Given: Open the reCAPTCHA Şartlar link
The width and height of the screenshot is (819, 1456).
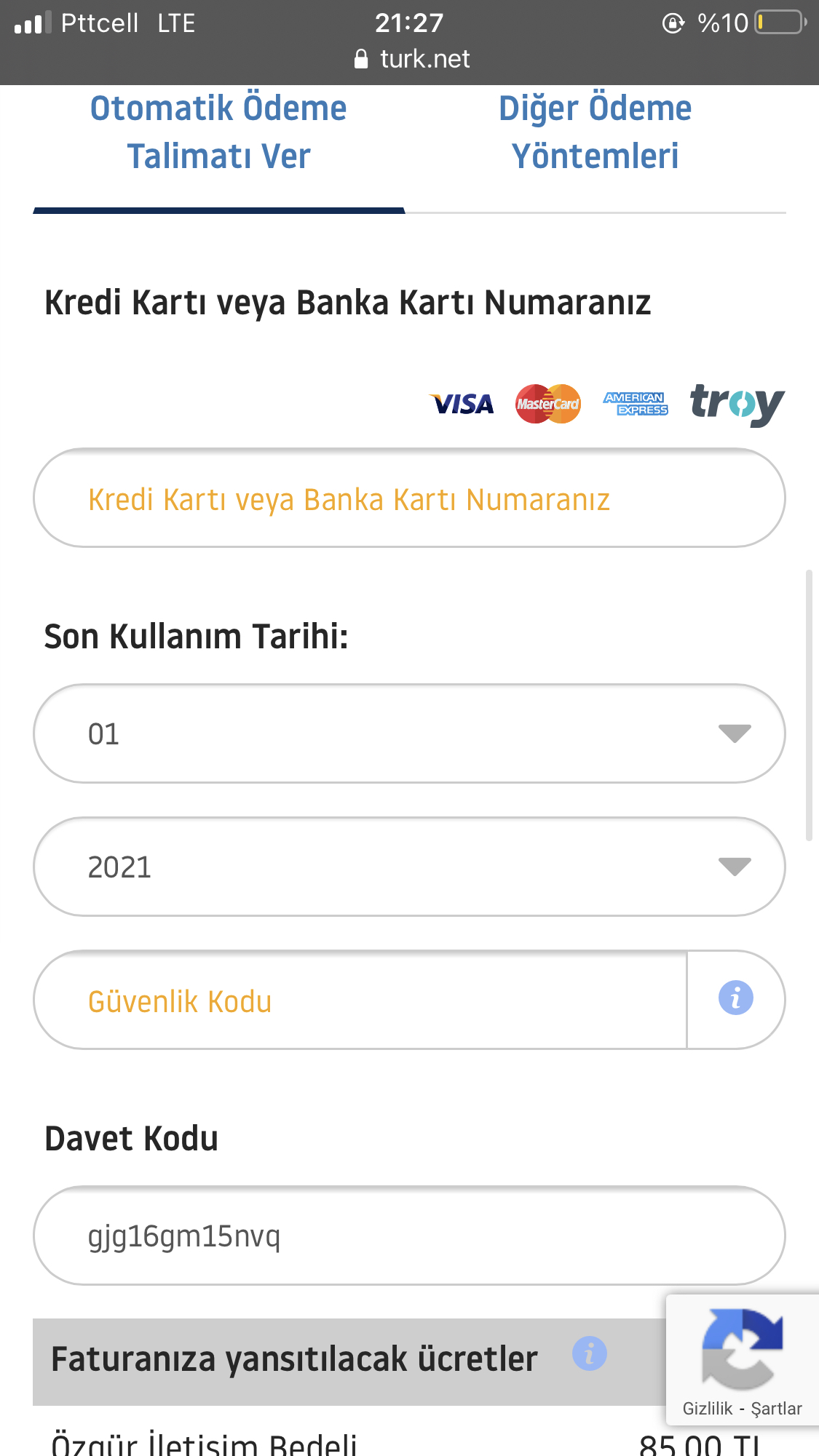Looking at the screenshot, I should pyautogui.click(x=776, y=1409).
